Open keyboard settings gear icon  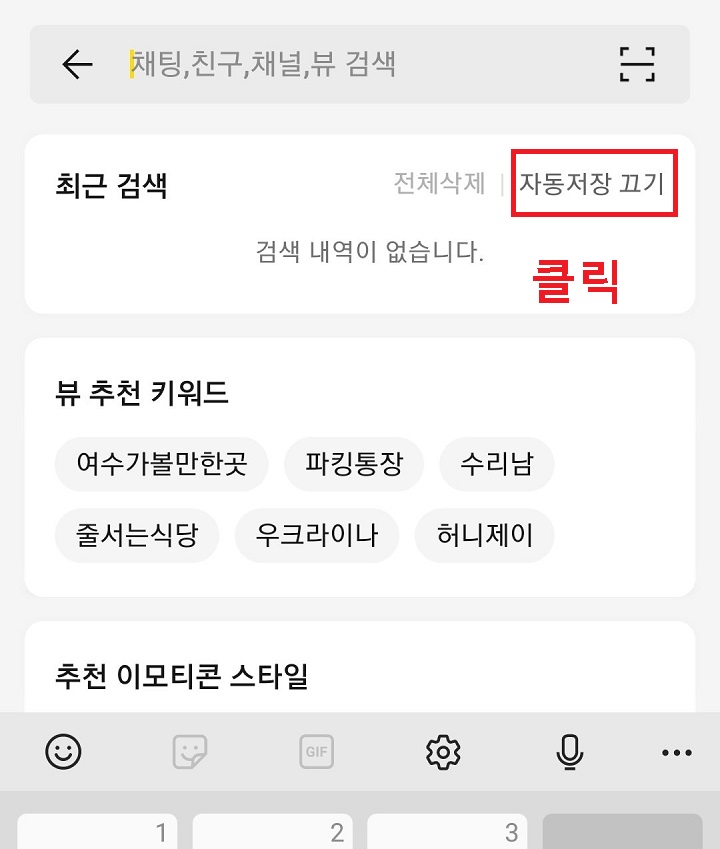point(444,751)
